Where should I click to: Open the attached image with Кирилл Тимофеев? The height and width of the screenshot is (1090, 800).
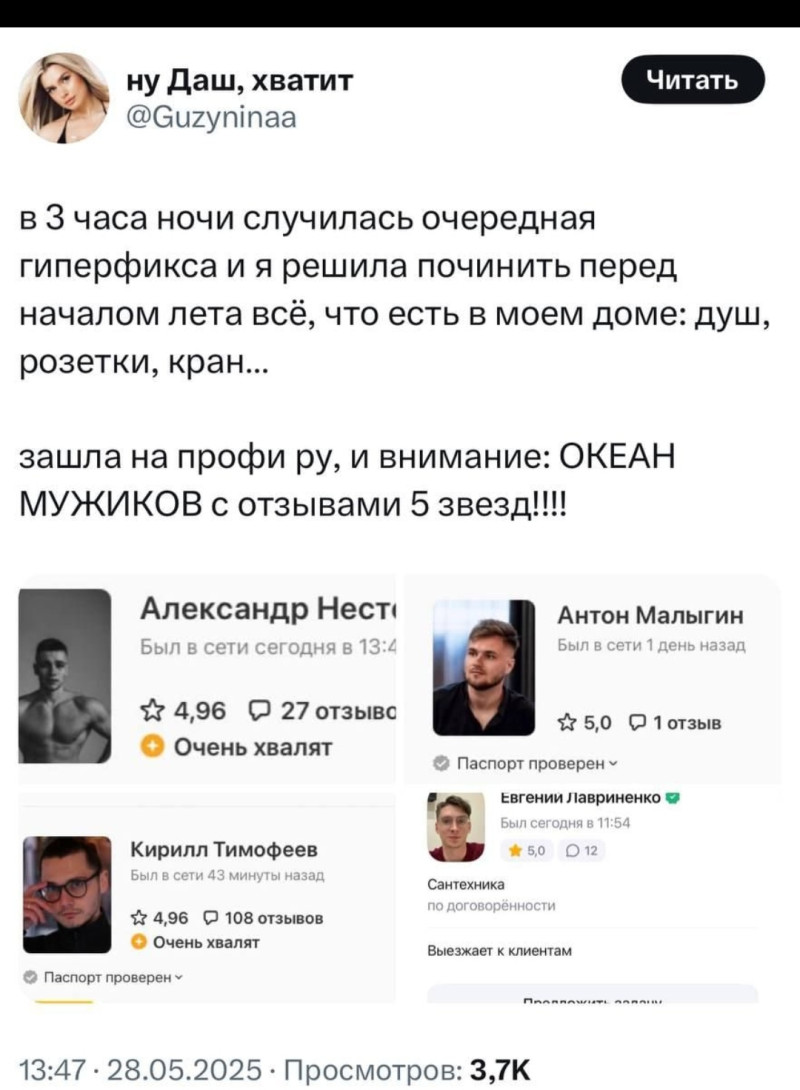[208, 897]
